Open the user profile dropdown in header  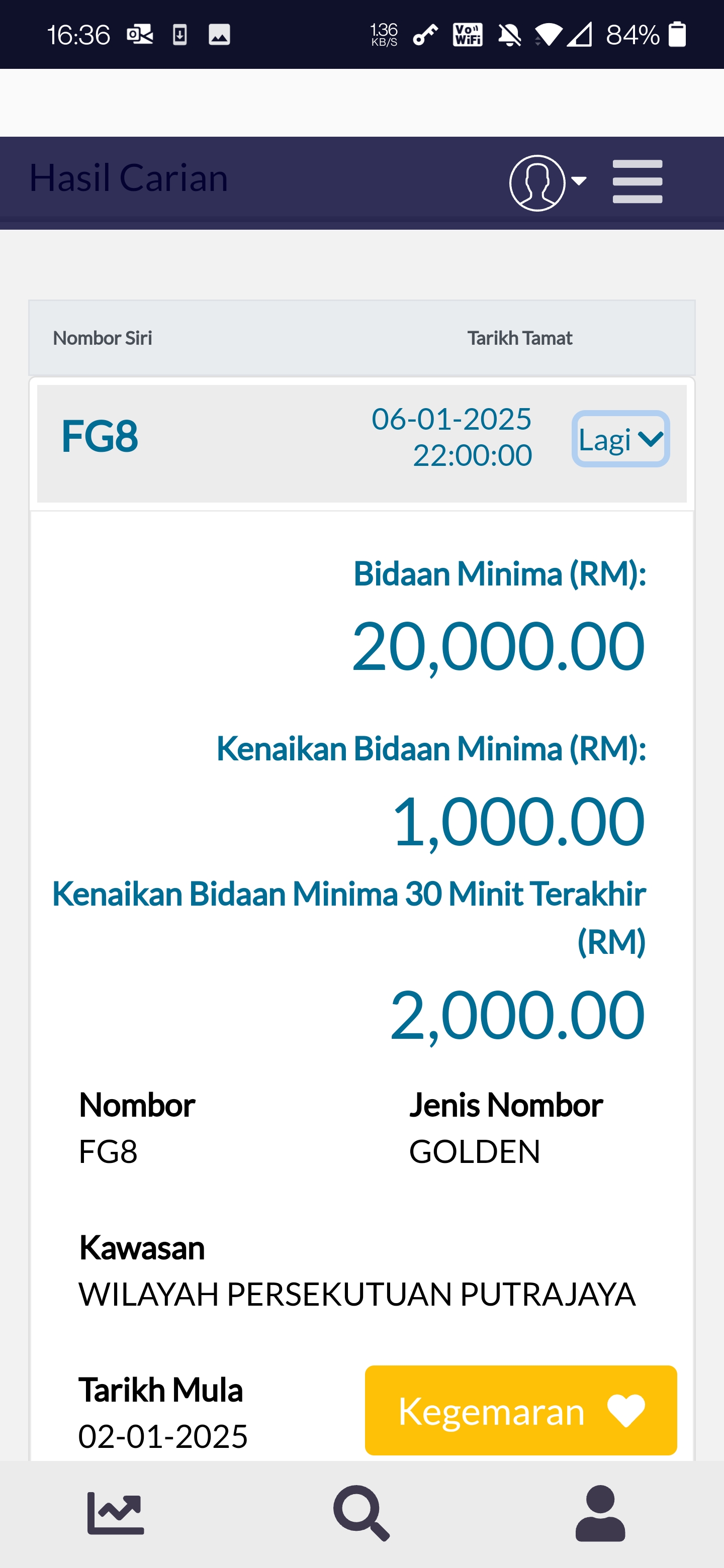(x=548, y=182)
